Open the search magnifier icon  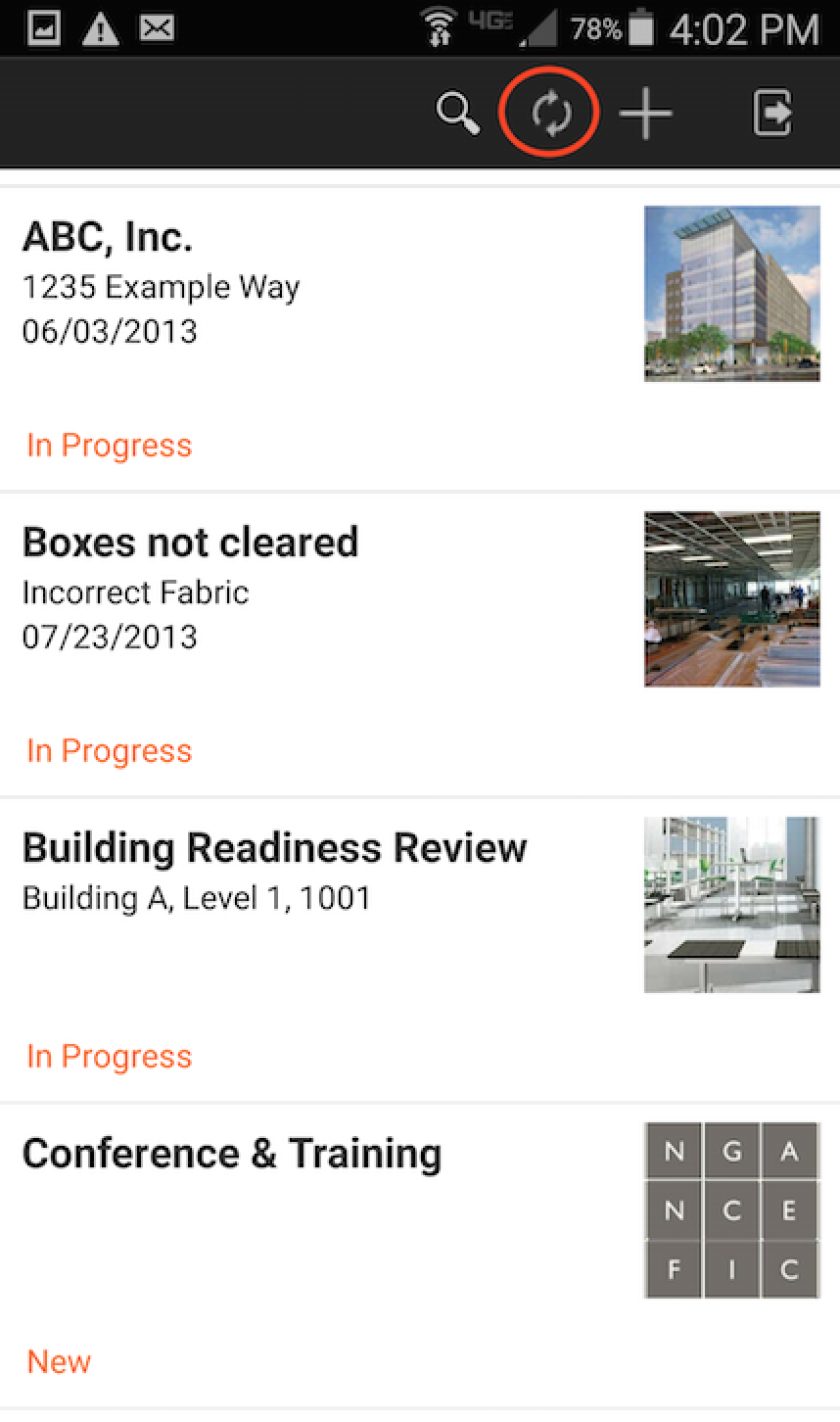coord(457,114)
